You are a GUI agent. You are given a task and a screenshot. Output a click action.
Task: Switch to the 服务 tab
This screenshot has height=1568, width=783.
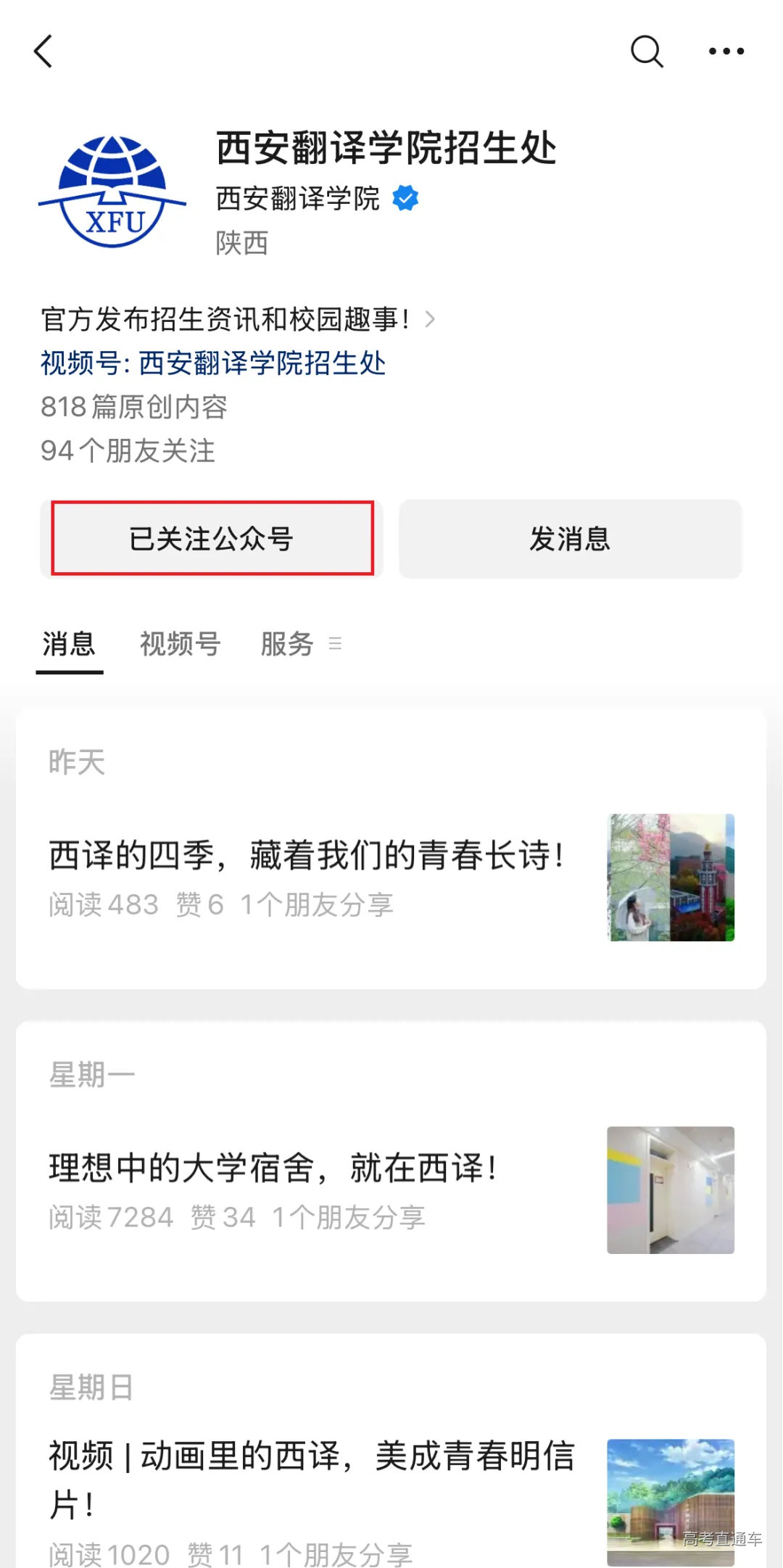tap(287, 643)
